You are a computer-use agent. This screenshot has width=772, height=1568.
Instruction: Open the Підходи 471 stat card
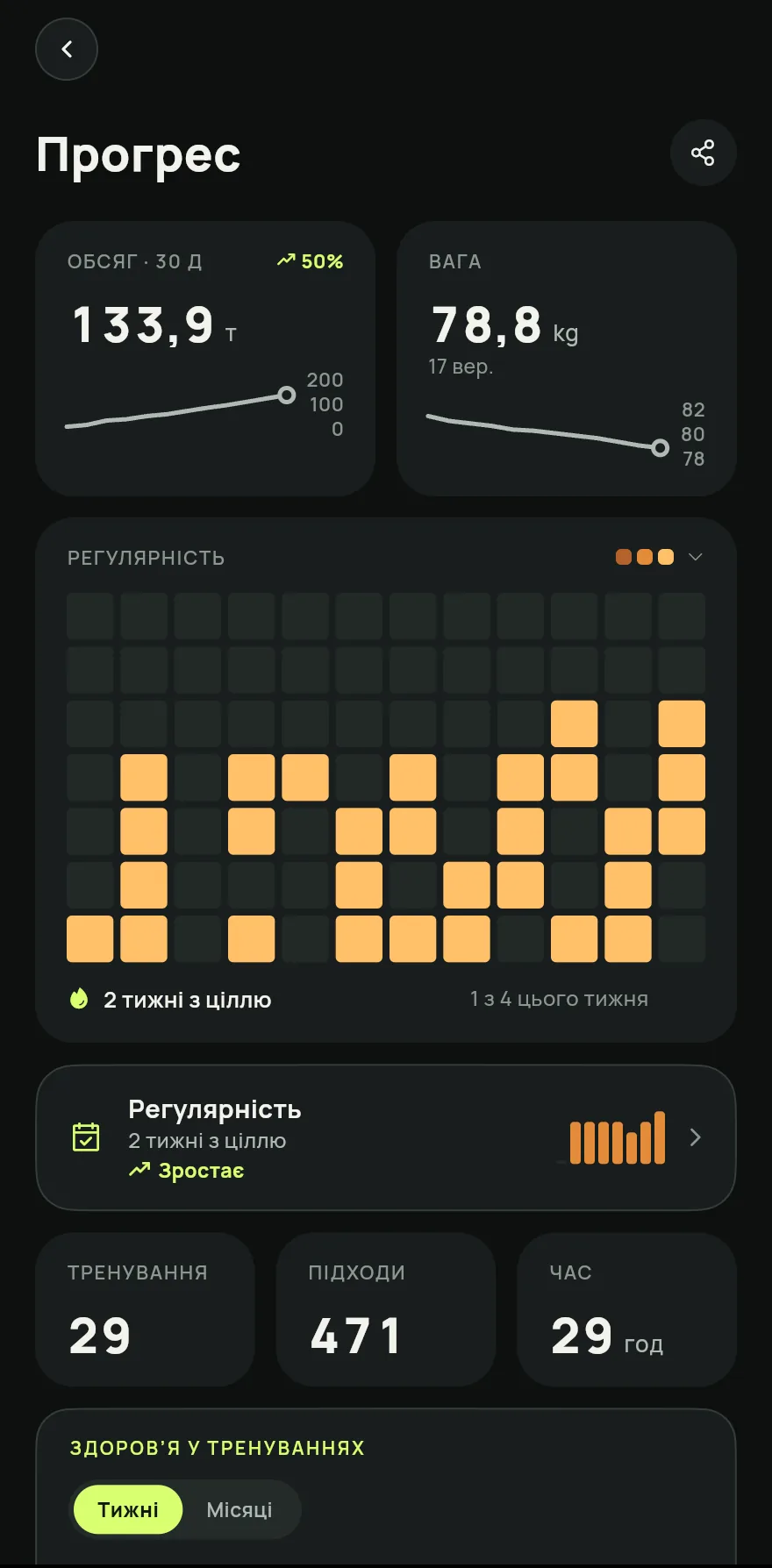[x=386, y=1309]
